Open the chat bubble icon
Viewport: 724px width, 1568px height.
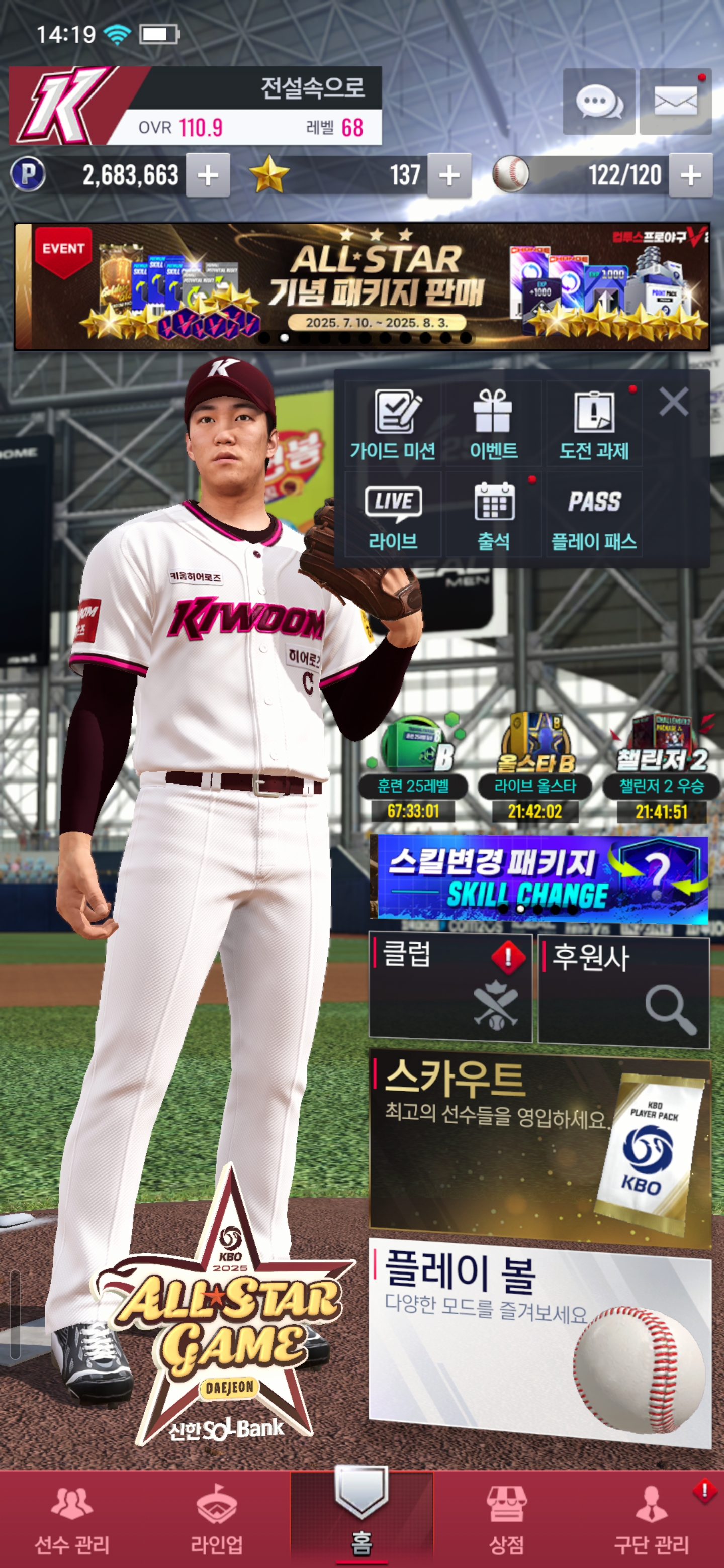click(599, 102)
